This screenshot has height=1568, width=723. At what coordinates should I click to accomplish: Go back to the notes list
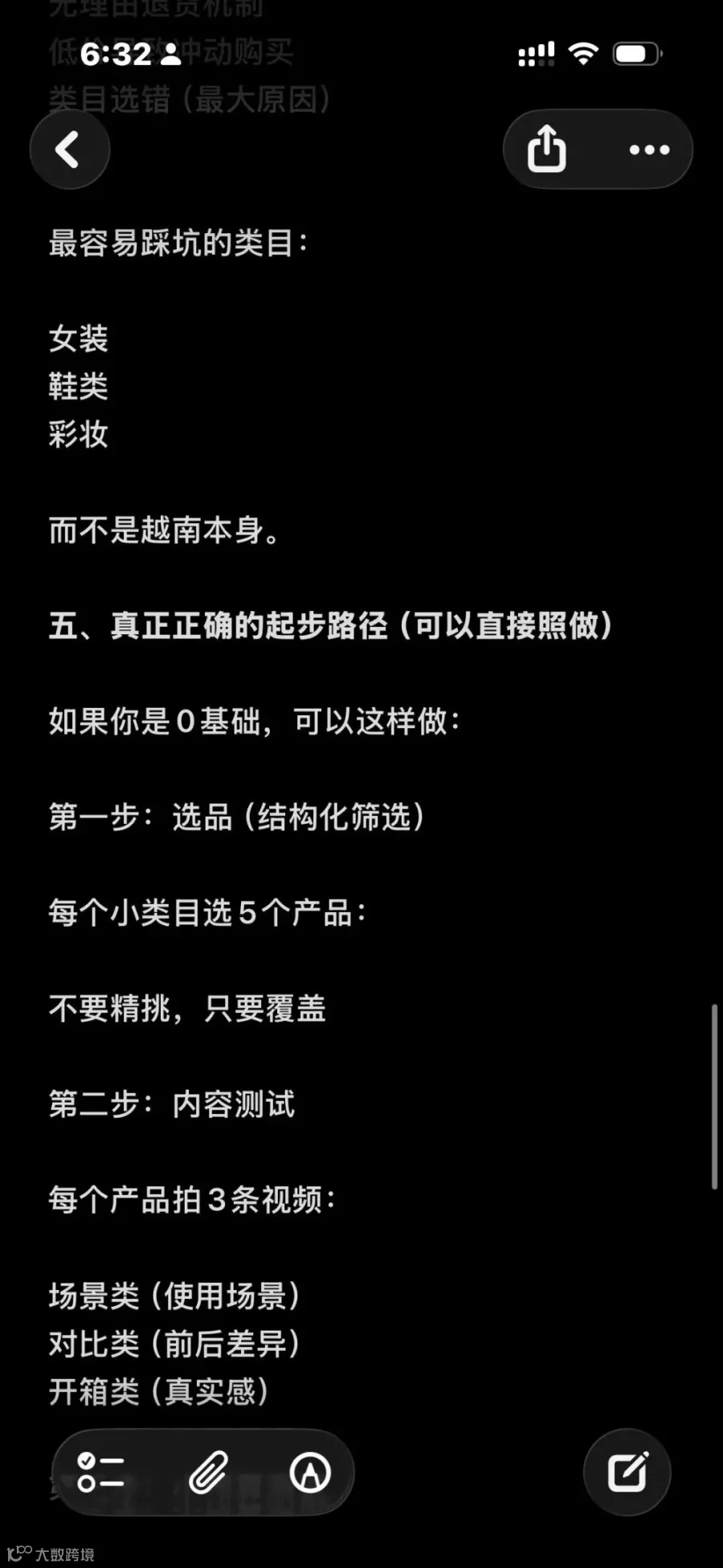point(69,149)
